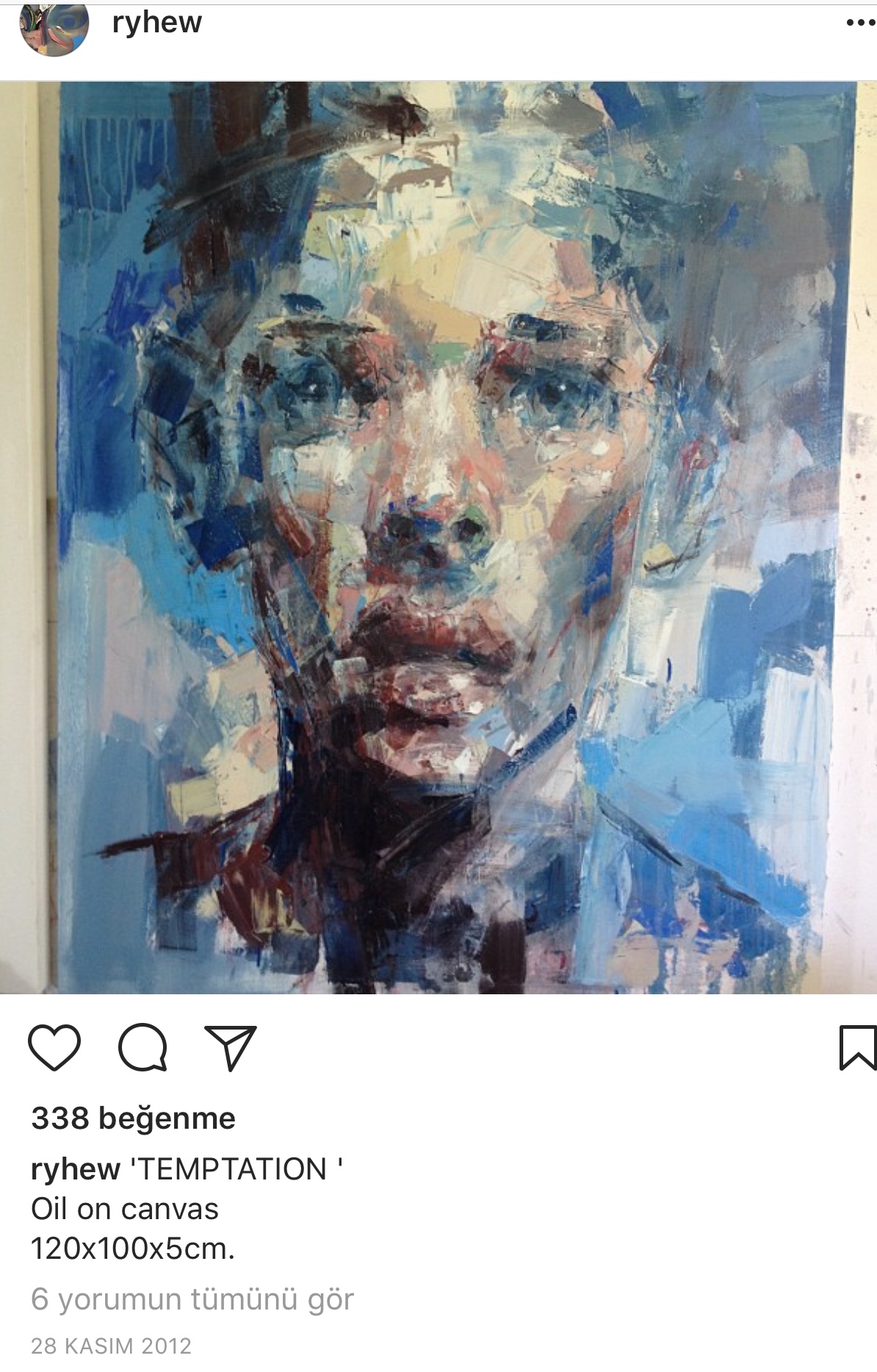877x1372 pixels.
Task: Share the post via the paper plane icon
Action: tap(231, 1047)
